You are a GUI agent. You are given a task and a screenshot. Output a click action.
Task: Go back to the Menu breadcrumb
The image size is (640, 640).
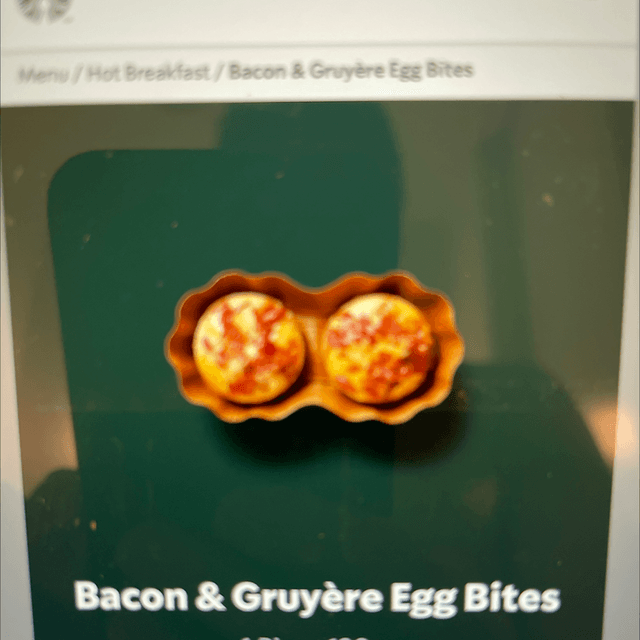pyautogui.click(x=42, y=73)
